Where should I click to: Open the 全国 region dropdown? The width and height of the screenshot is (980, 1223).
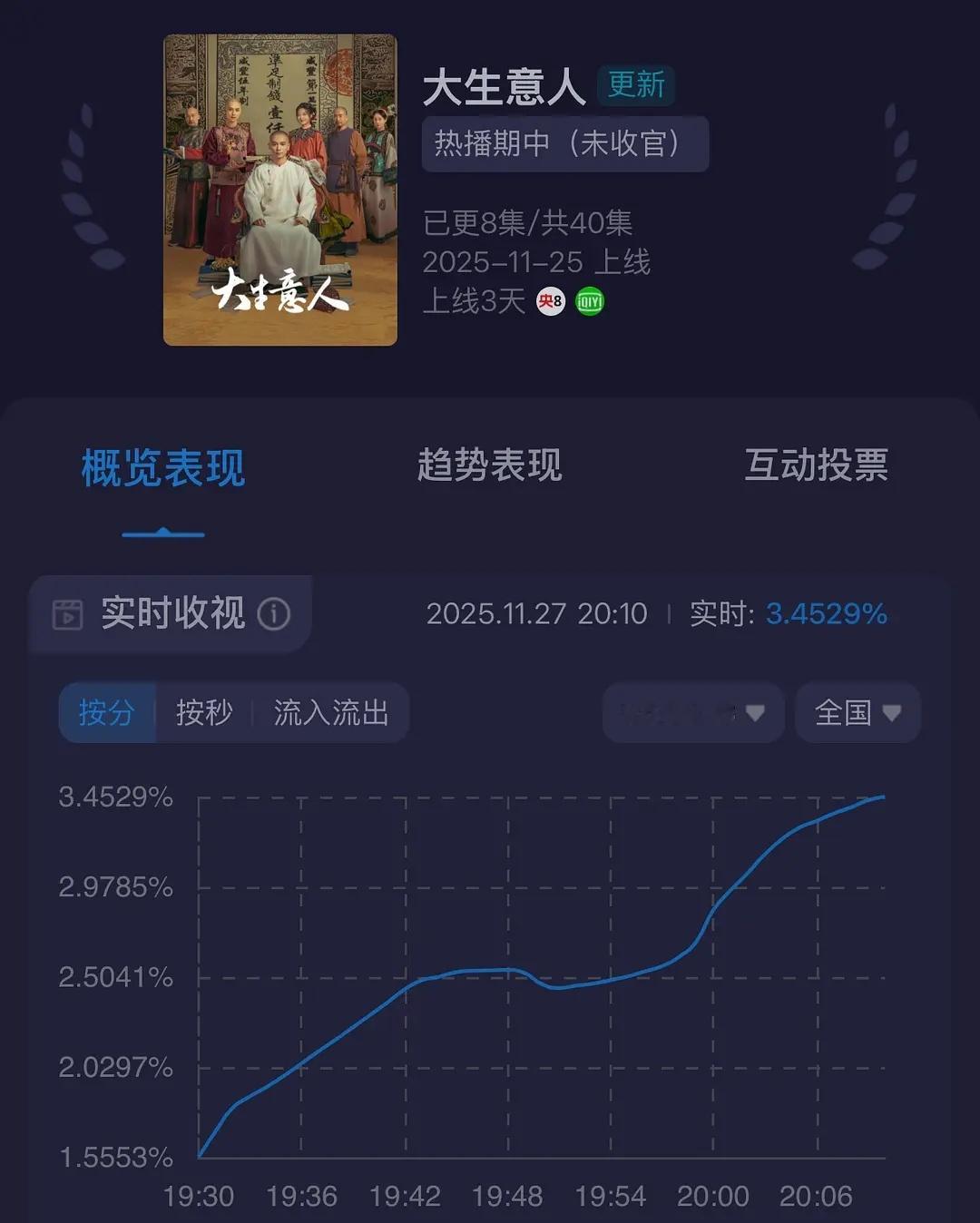click(x=855, y=713)
